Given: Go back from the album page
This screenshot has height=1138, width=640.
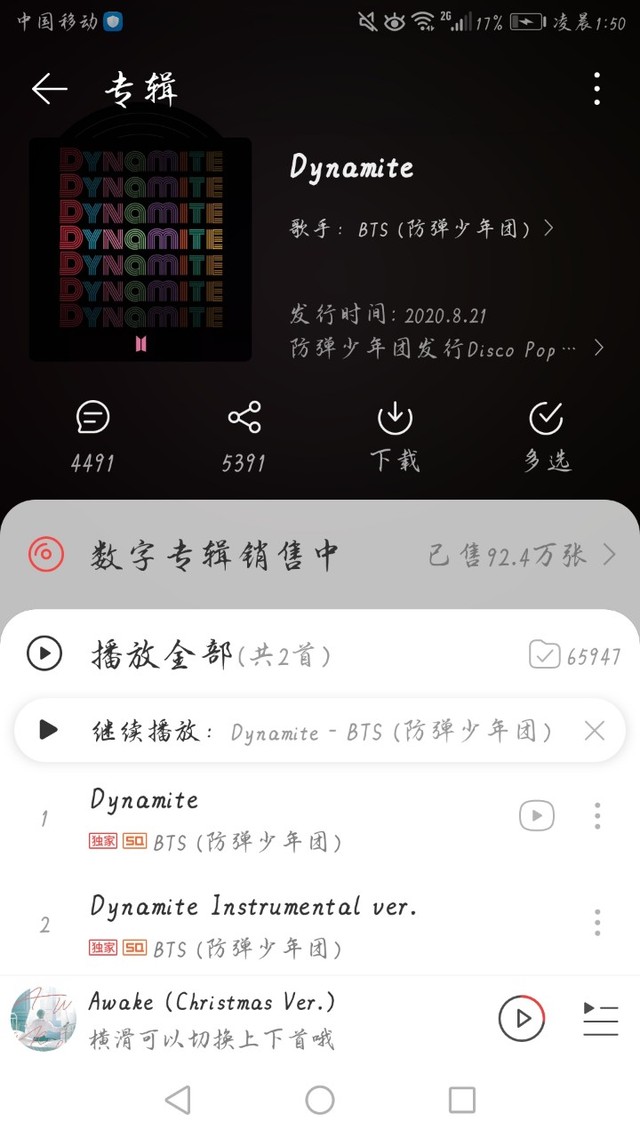Looking at the screenshot, I should (48, 90).
